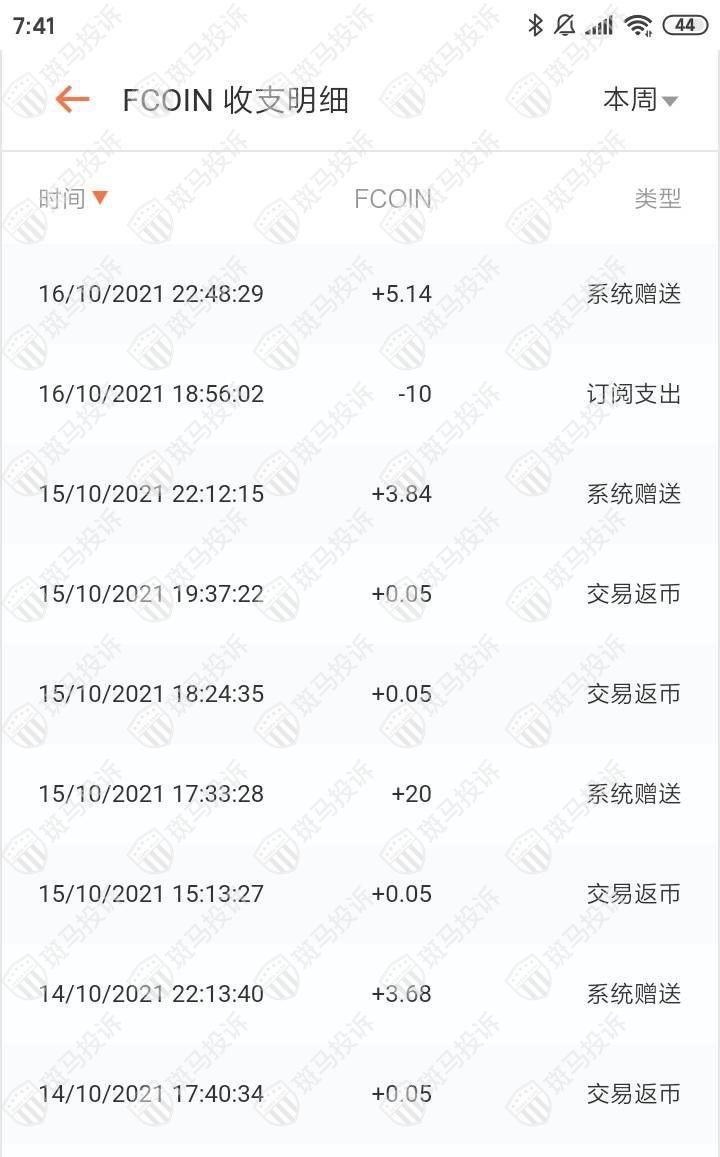This screenshot has height=1157, width=720.
Task: Go back using the orange arrow
Action: 72,99
